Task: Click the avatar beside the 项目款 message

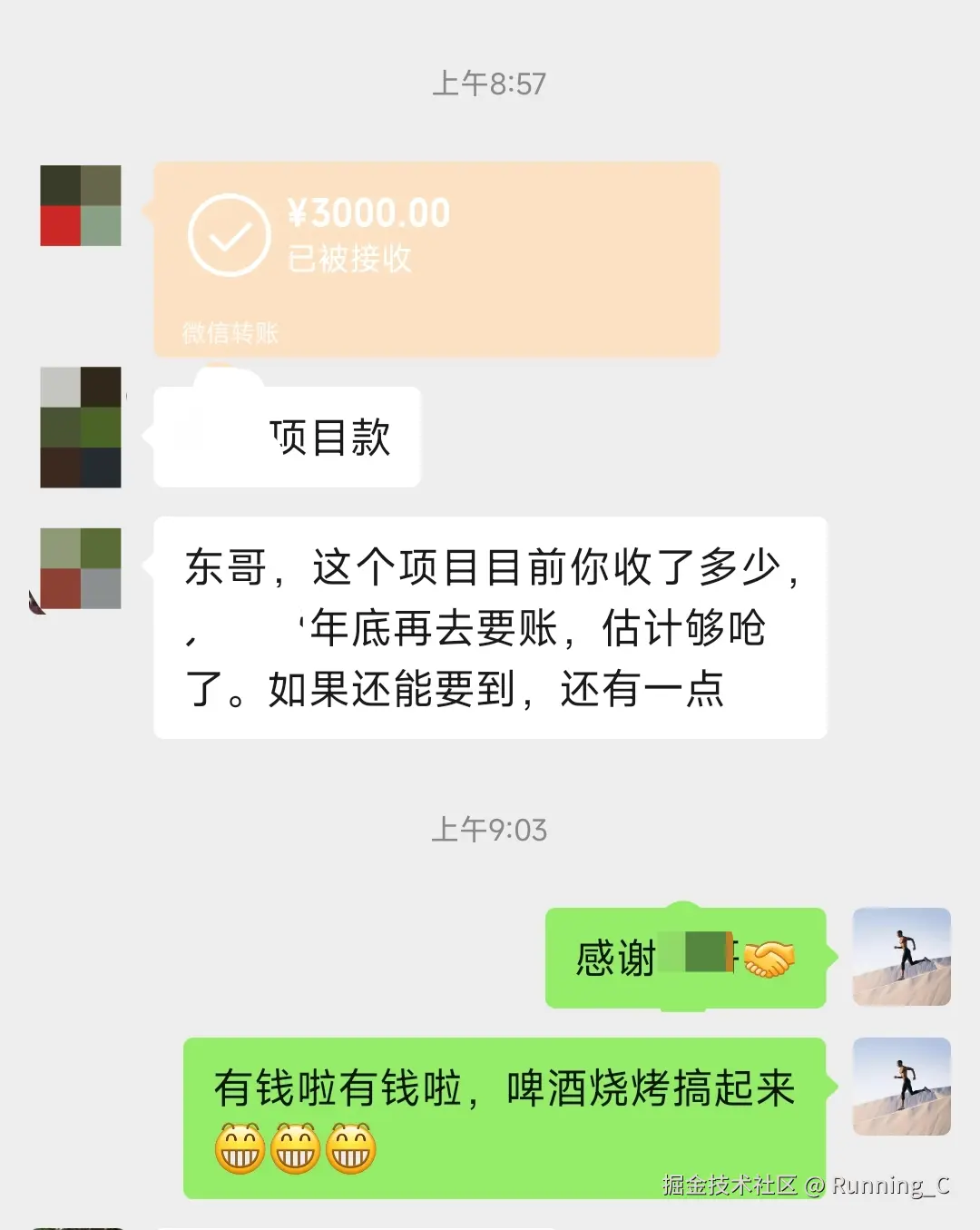Action: coord(80,427)
